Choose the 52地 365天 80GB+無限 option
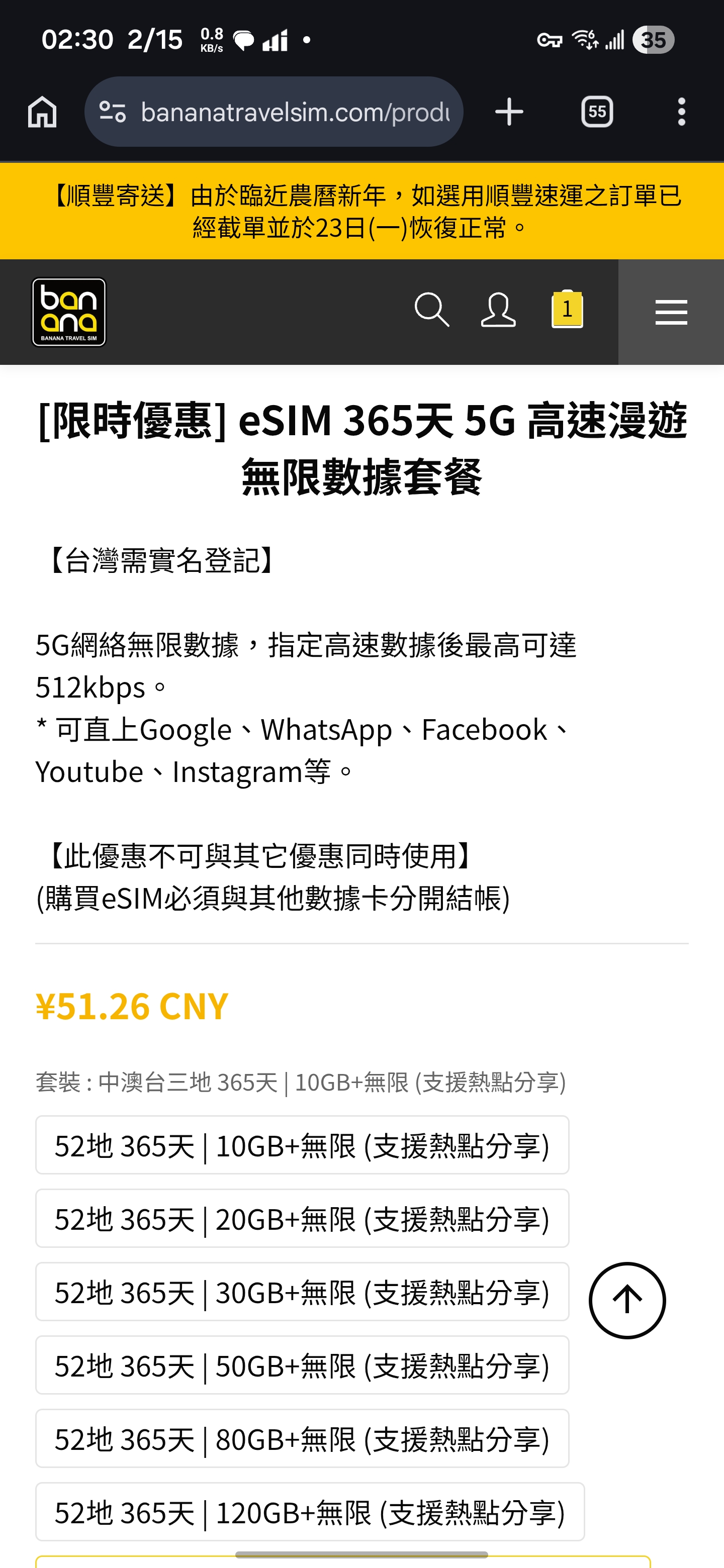Viewport: 724px width, 1568px height. tap(302, 1438)
